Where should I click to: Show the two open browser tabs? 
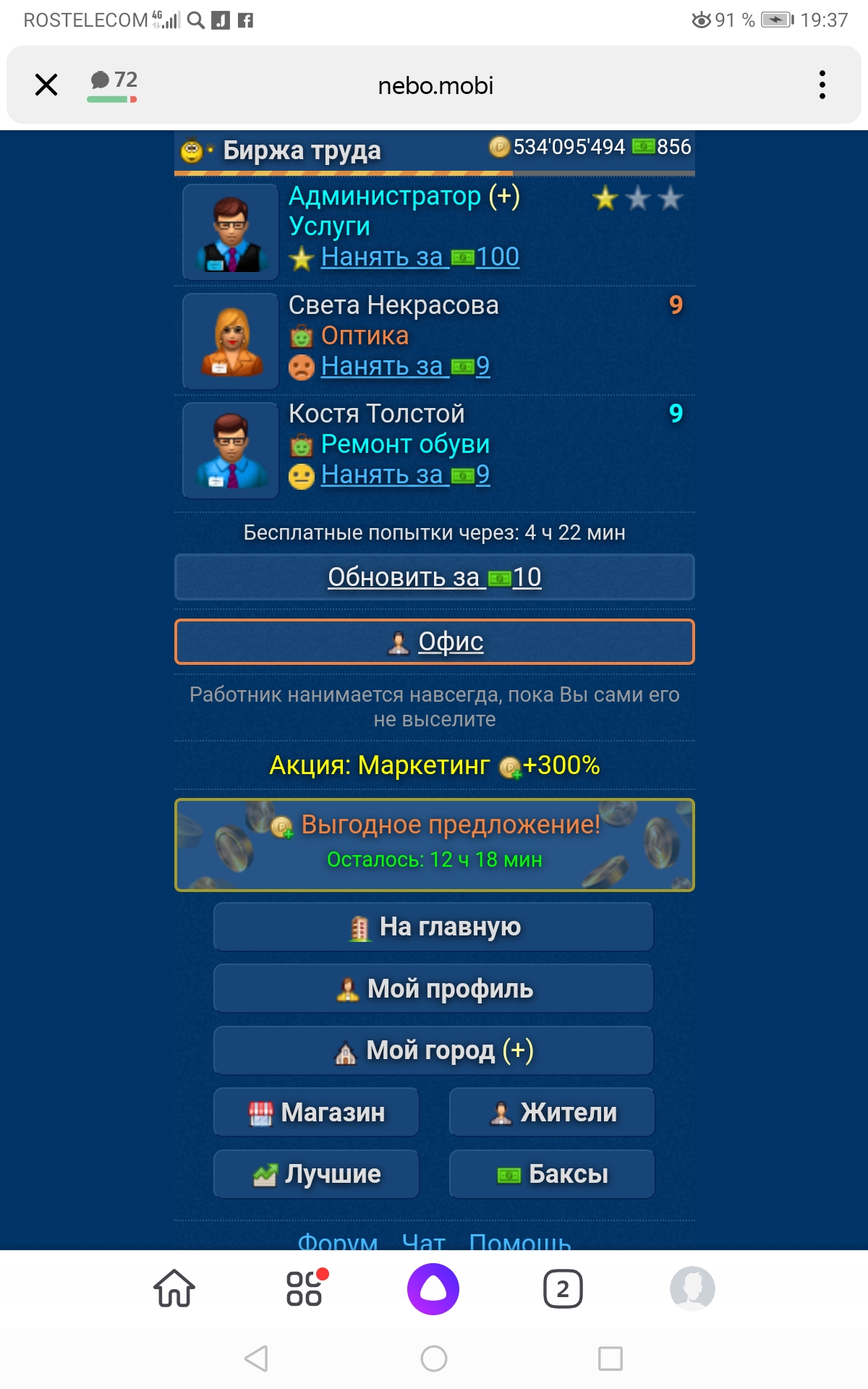(563, 1288)
